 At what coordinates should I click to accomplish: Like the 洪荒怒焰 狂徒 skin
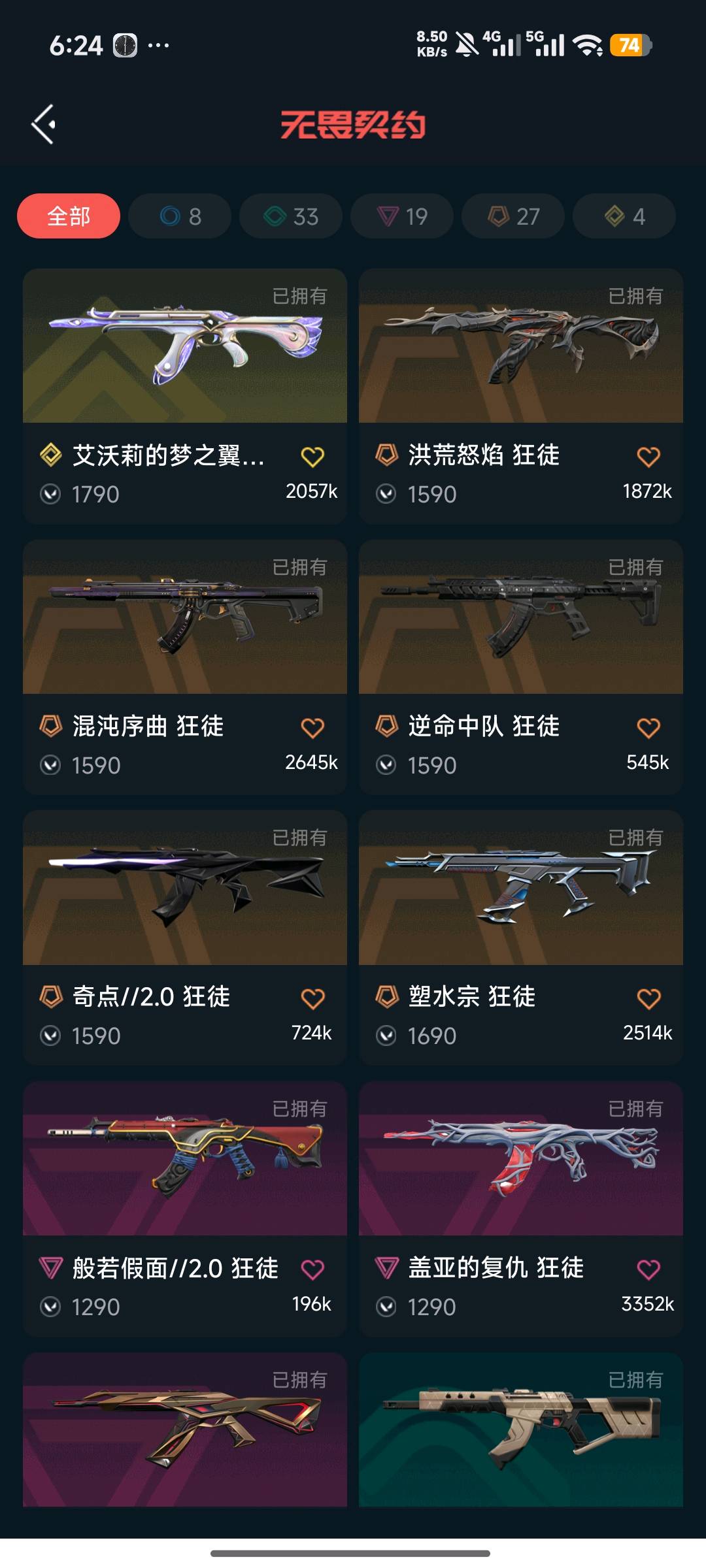coord(648,457)
